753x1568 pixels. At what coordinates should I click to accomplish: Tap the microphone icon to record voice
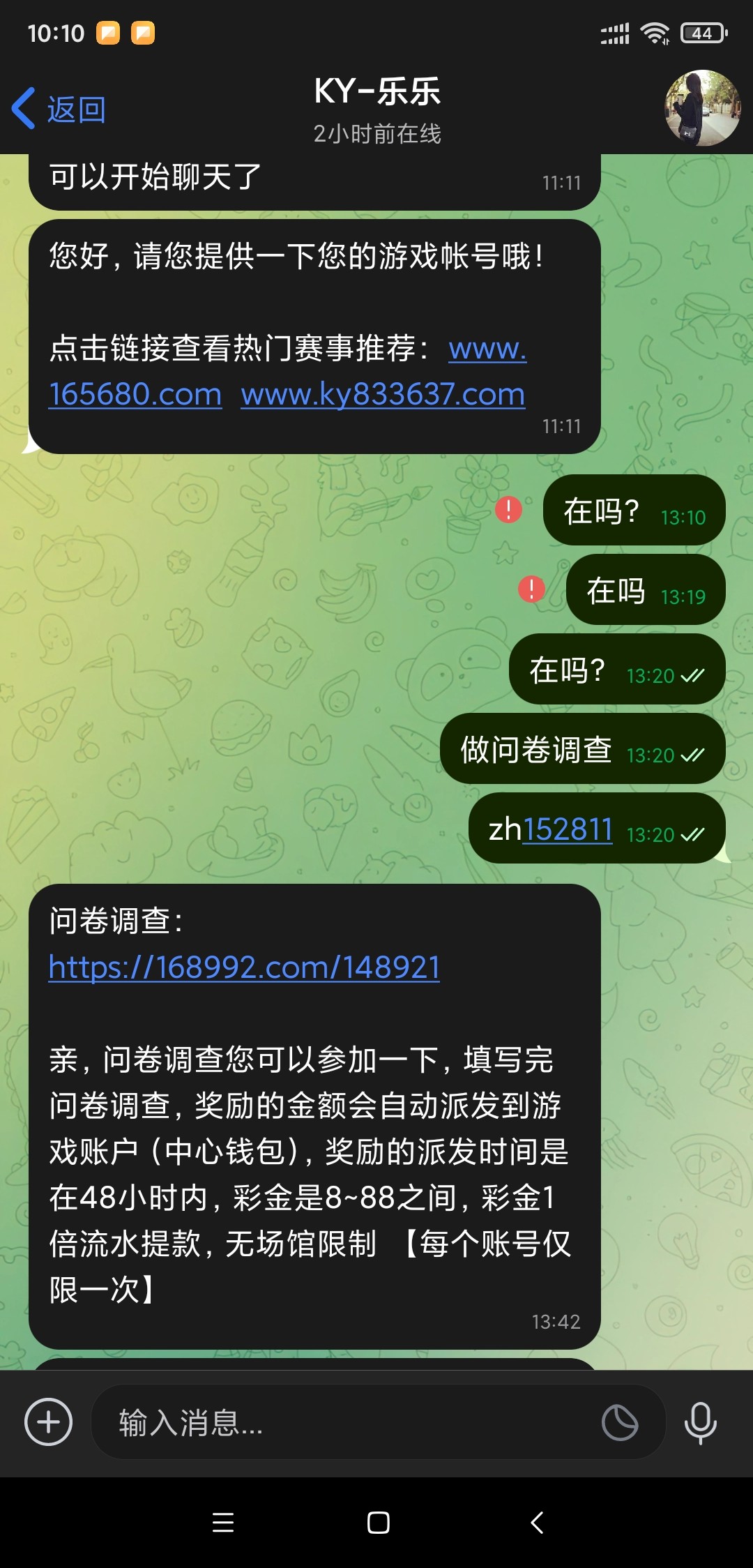701,1422
